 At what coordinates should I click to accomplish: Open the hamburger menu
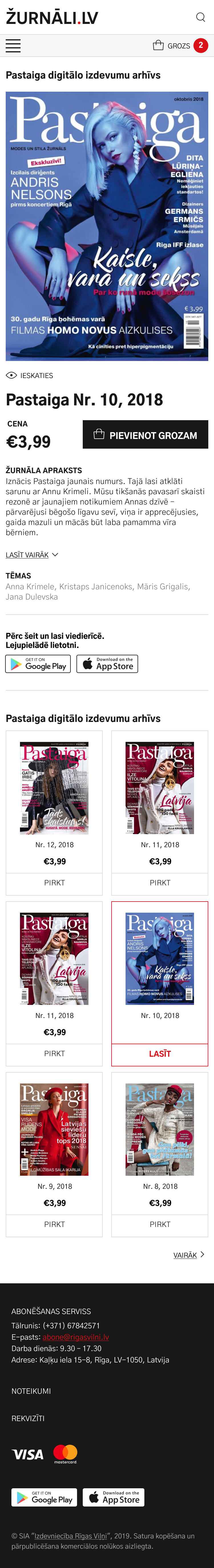[x=13, y=46]
